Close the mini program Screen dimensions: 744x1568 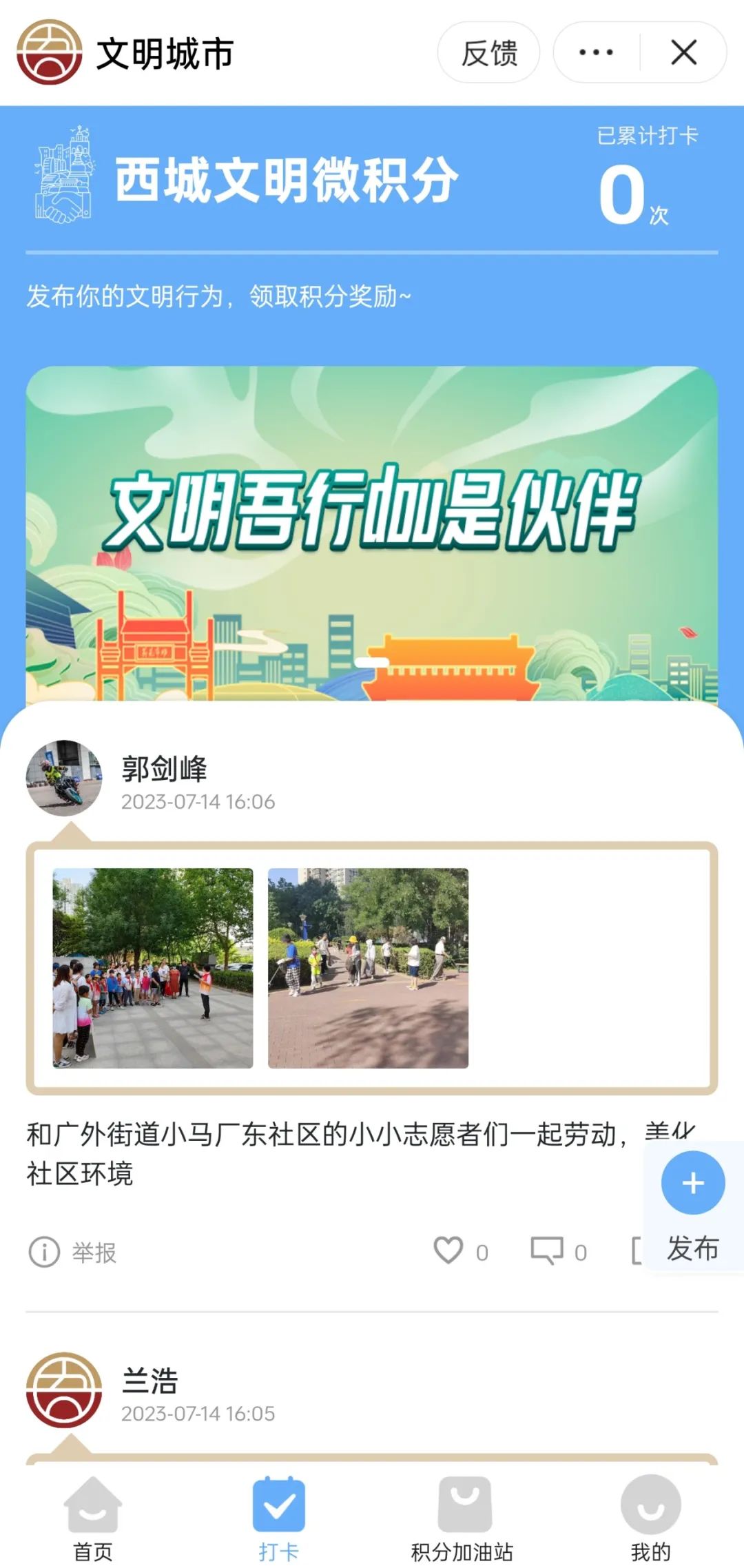click(x=683, y=53)
